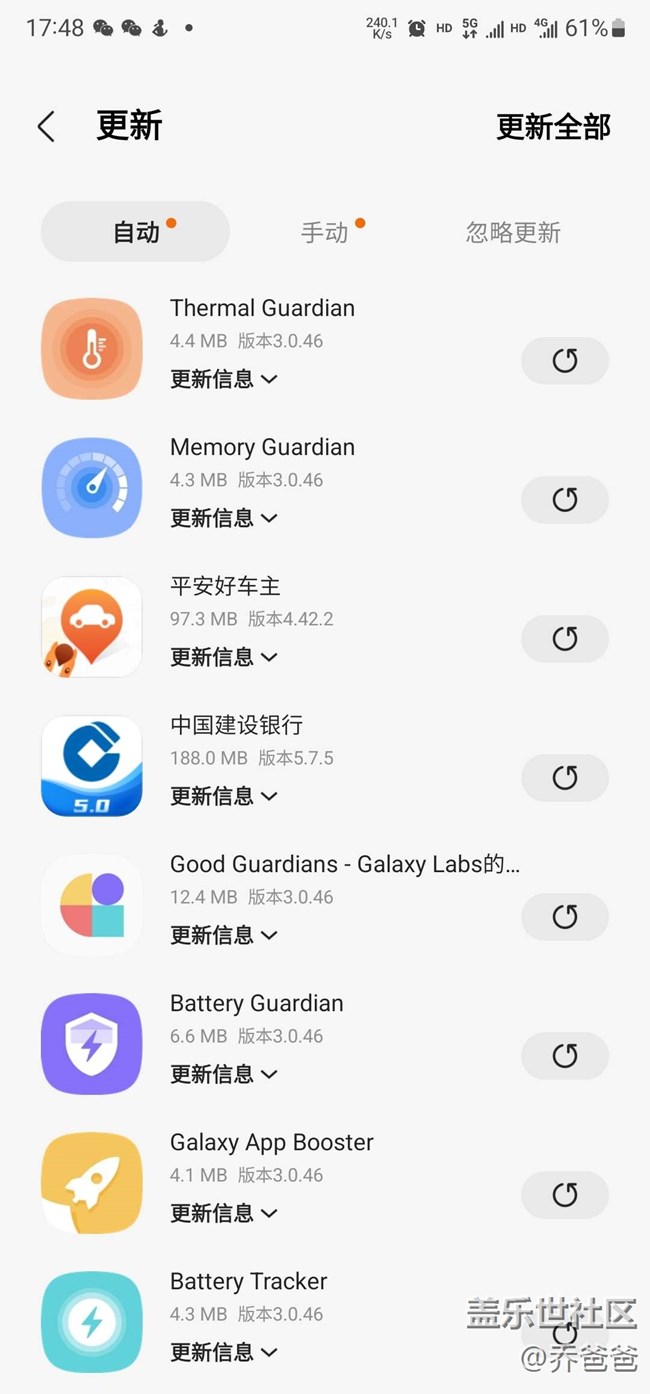
Task: Expand 更新信息 under 中国建设银行
Action: click(x=223, y=796)
